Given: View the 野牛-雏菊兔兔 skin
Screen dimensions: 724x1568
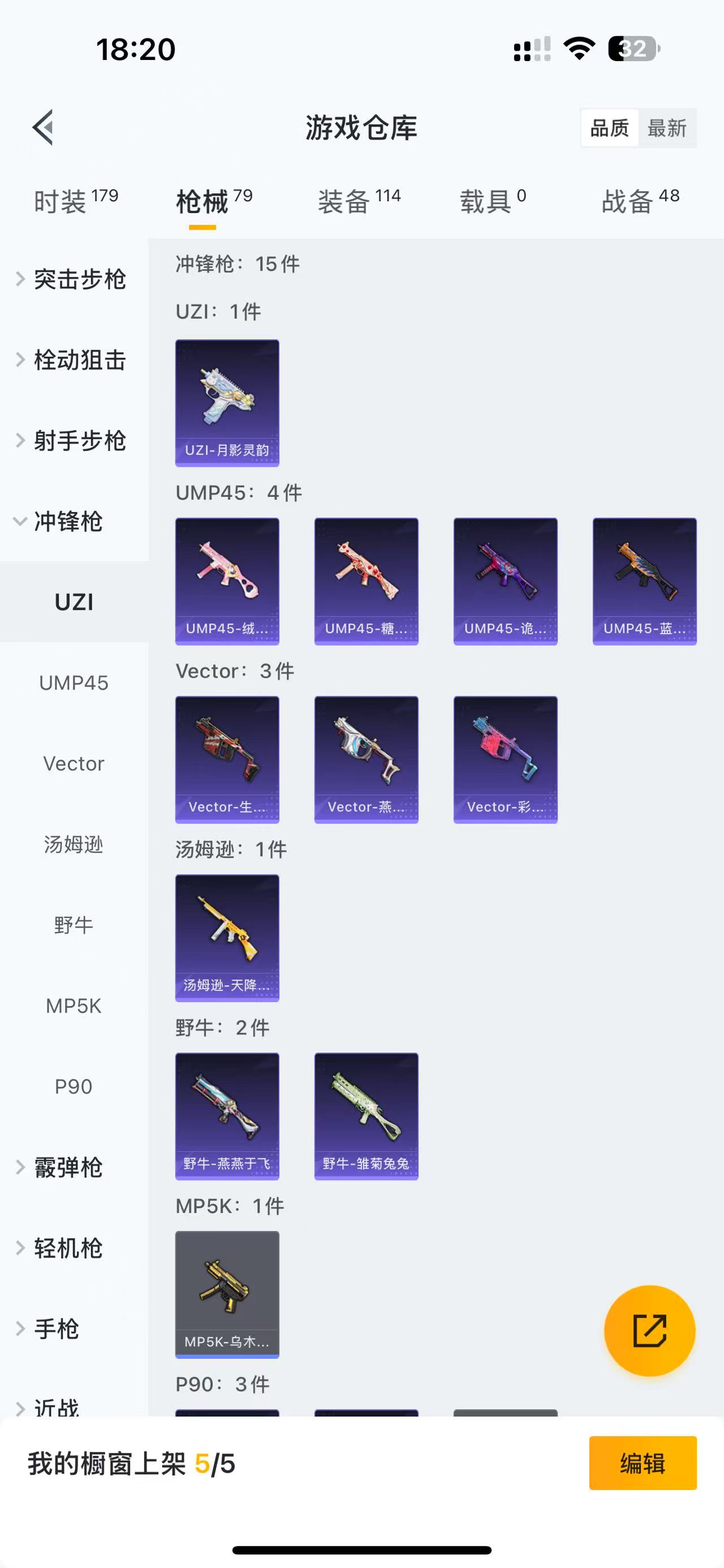Looking at the screenshot, I should pos(366,1116).
